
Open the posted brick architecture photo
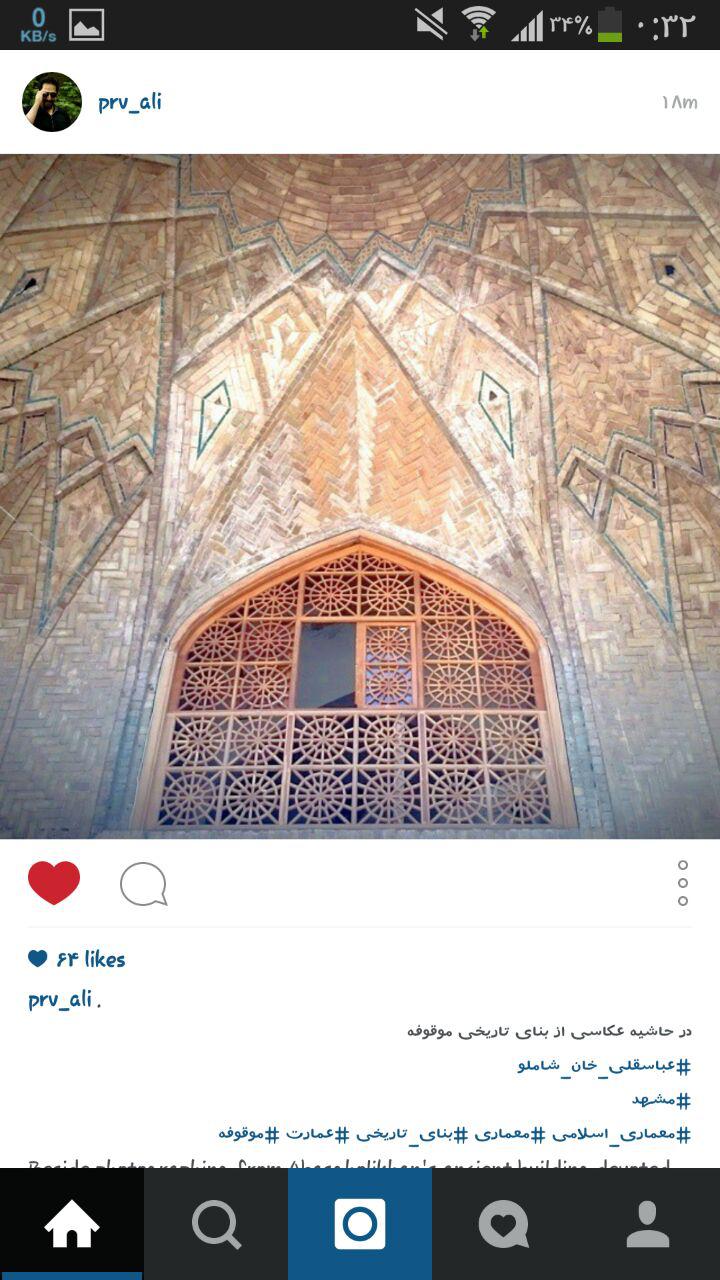pos(360,496)
